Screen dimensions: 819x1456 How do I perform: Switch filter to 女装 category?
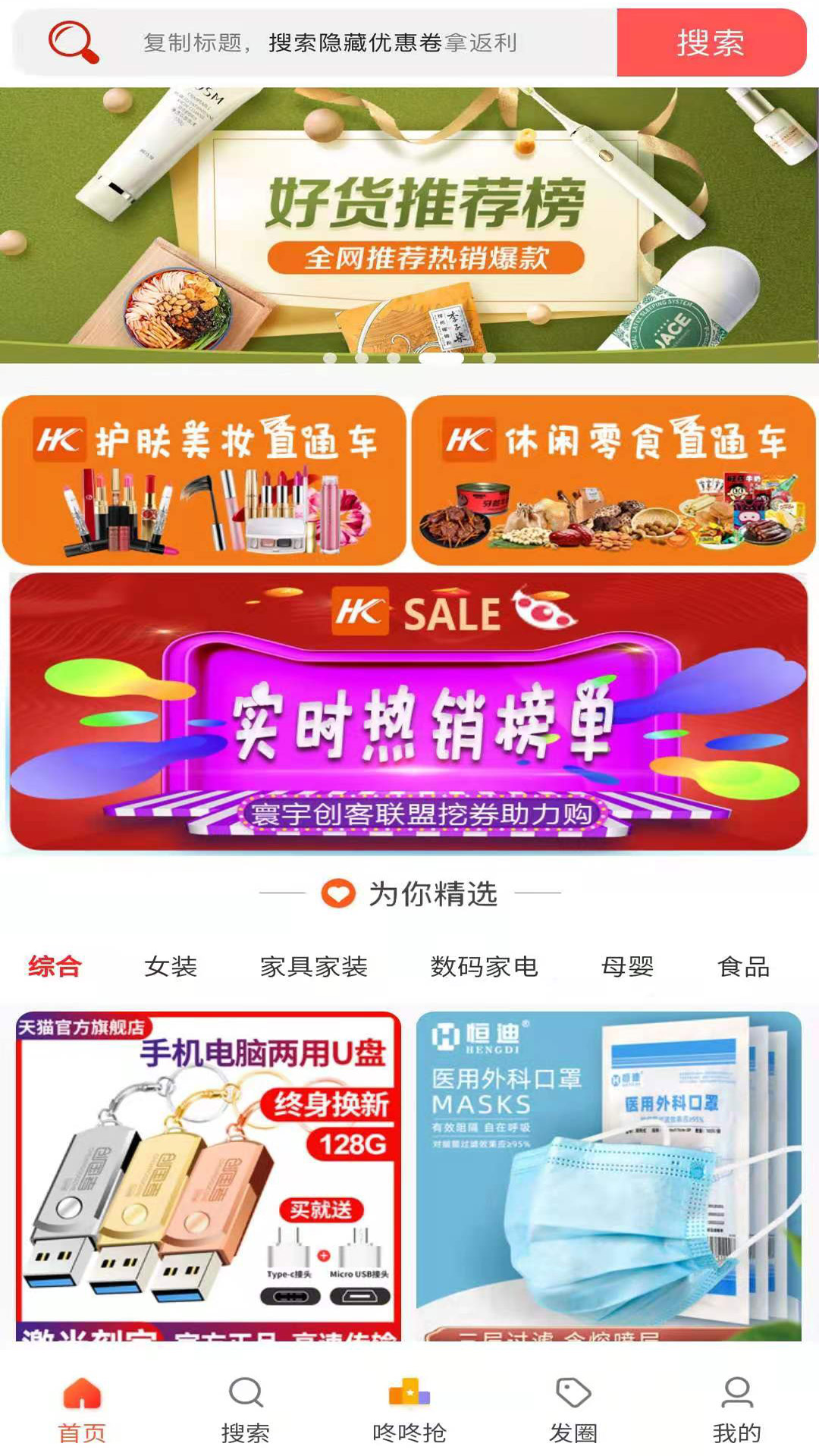click(x=171, y=966)
